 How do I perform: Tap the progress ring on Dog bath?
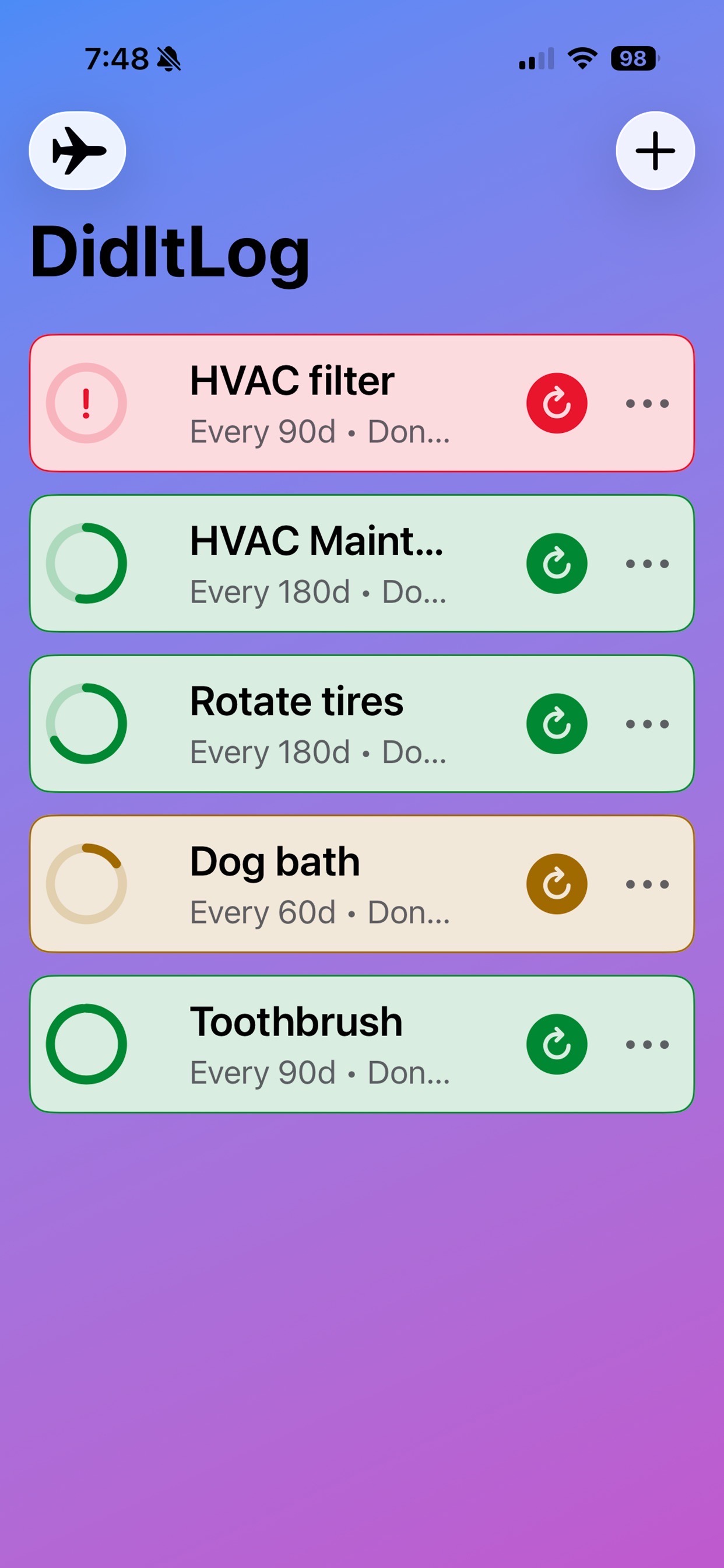(x=87, y=884)
